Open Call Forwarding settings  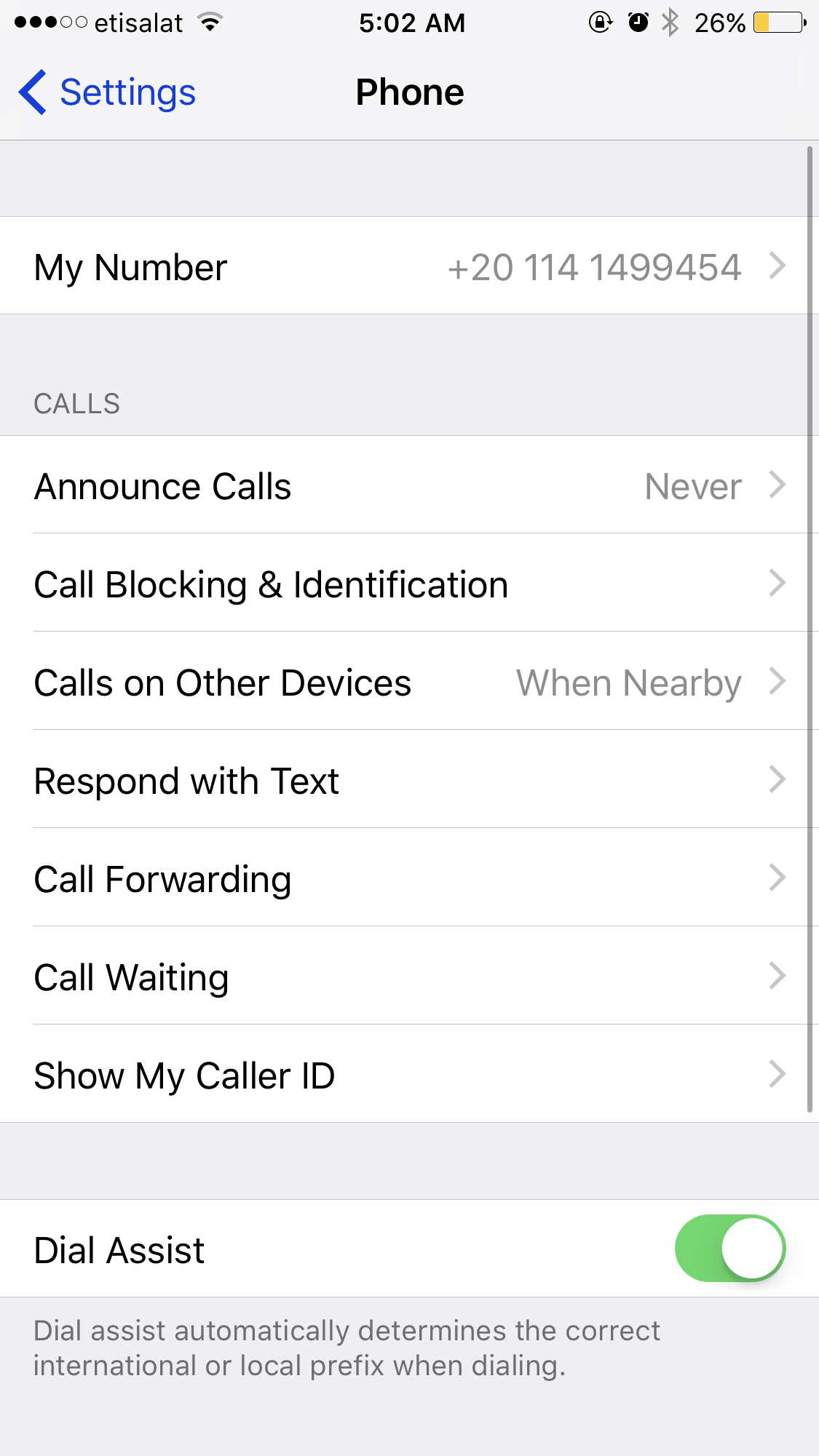(x=408, y=879)
